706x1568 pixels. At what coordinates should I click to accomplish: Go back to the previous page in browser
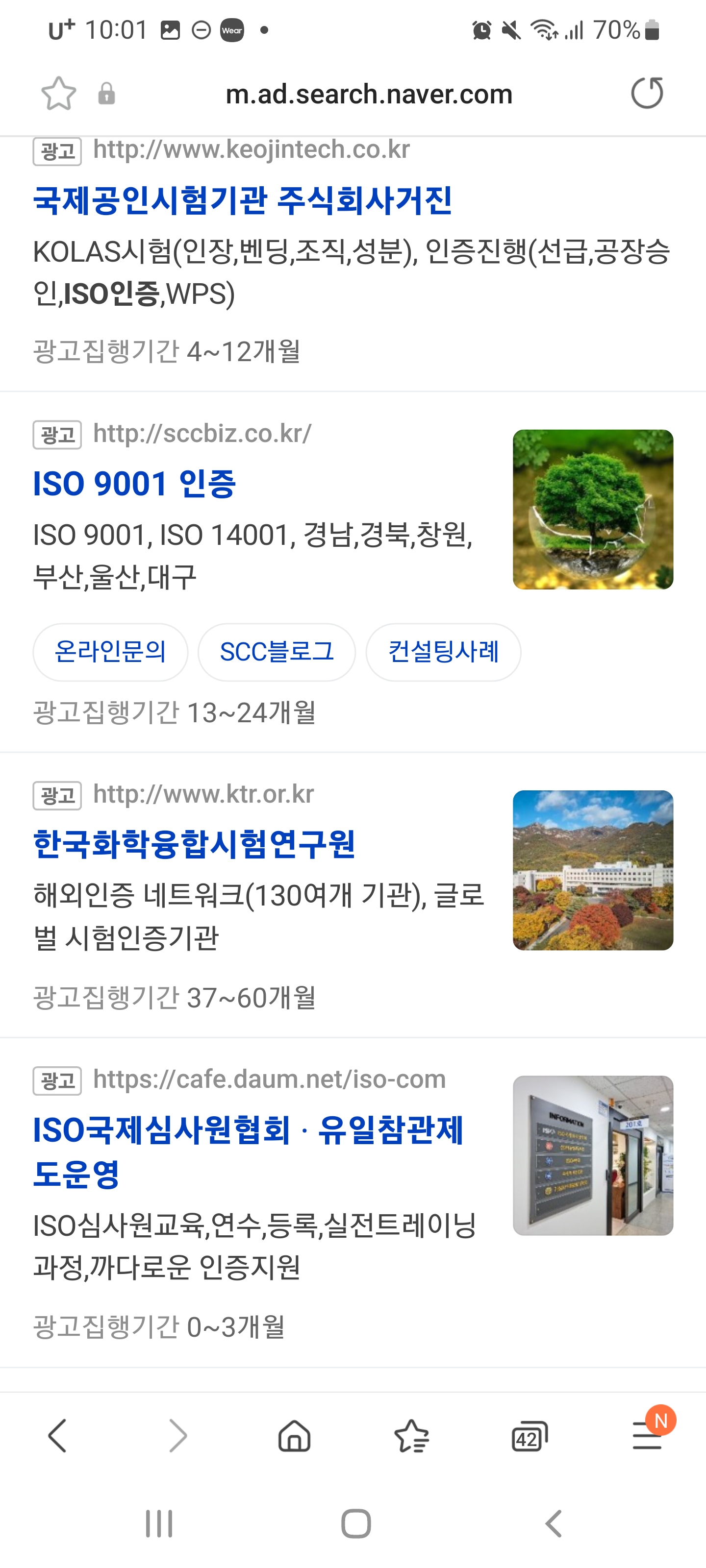click(58, 1437)
